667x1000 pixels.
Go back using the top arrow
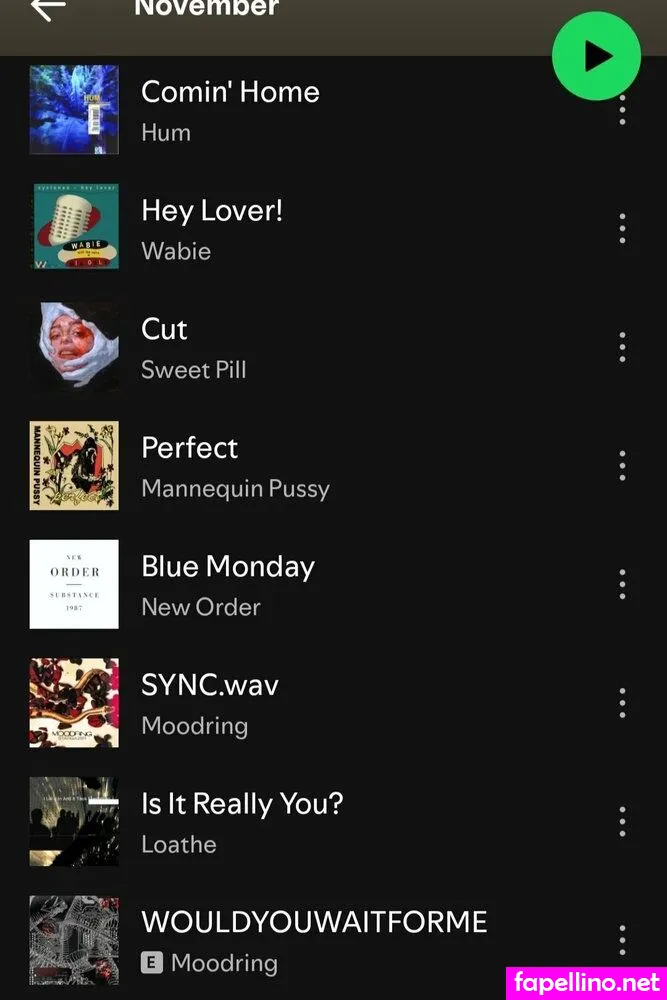click(x=47, y=9)
